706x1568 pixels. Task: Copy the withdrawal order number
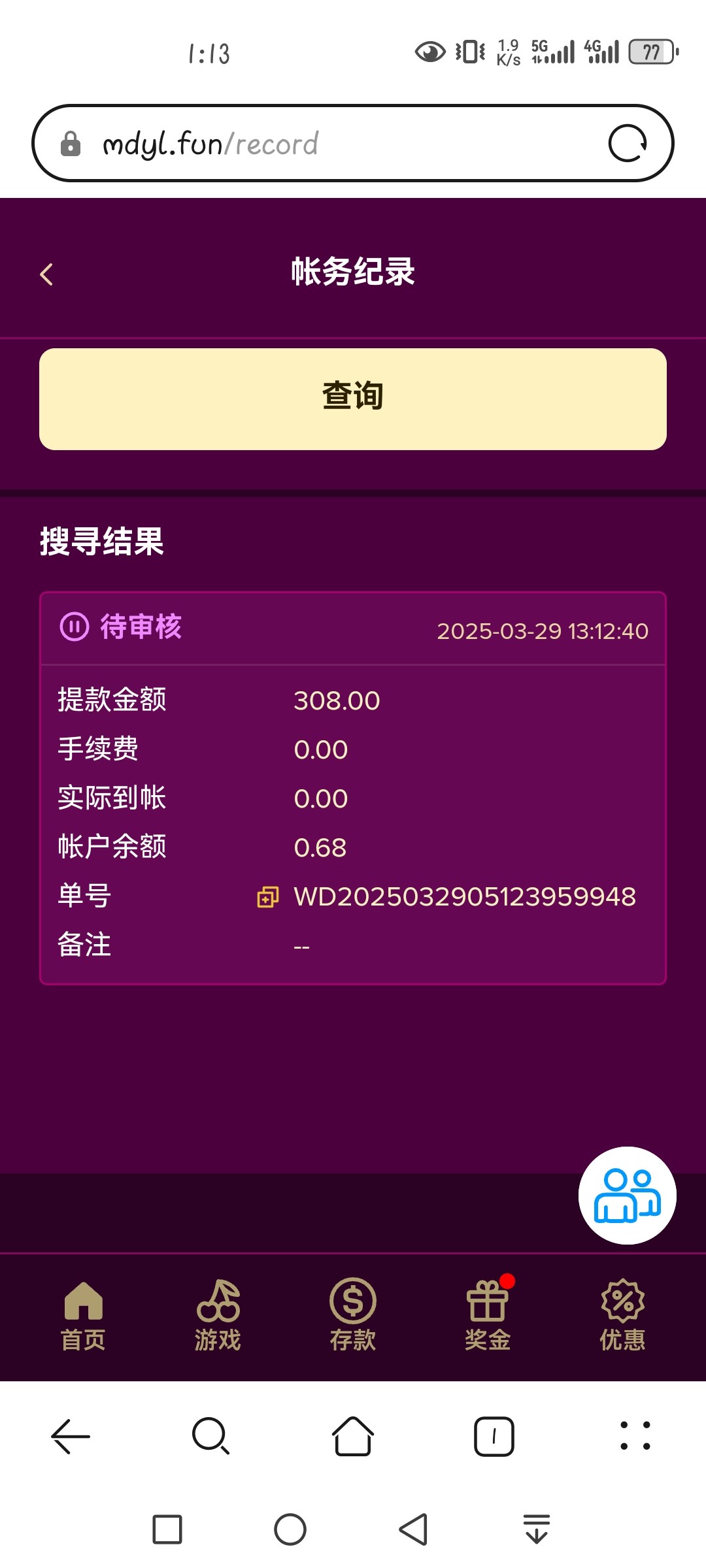268,897
